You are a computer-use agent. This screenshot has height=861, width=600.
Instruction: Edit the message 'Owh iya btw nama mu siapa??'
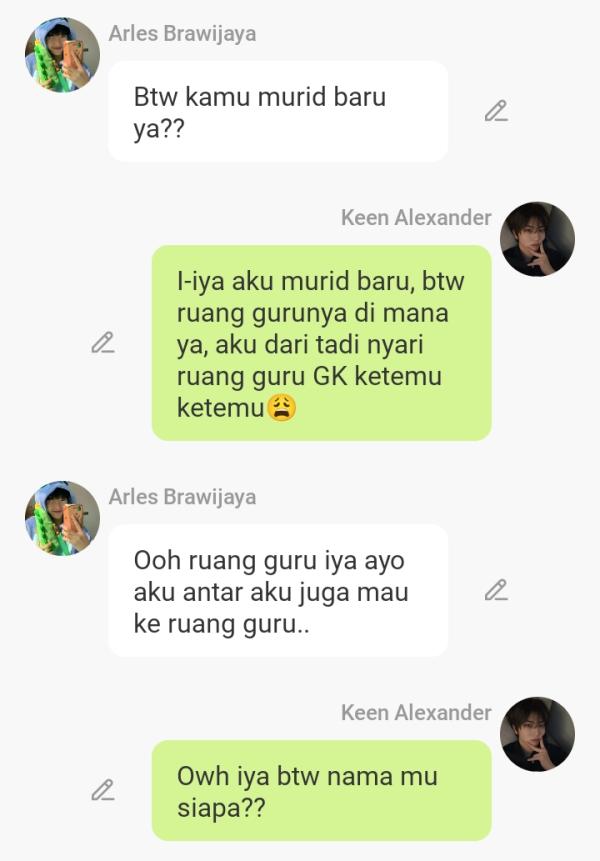102,790
